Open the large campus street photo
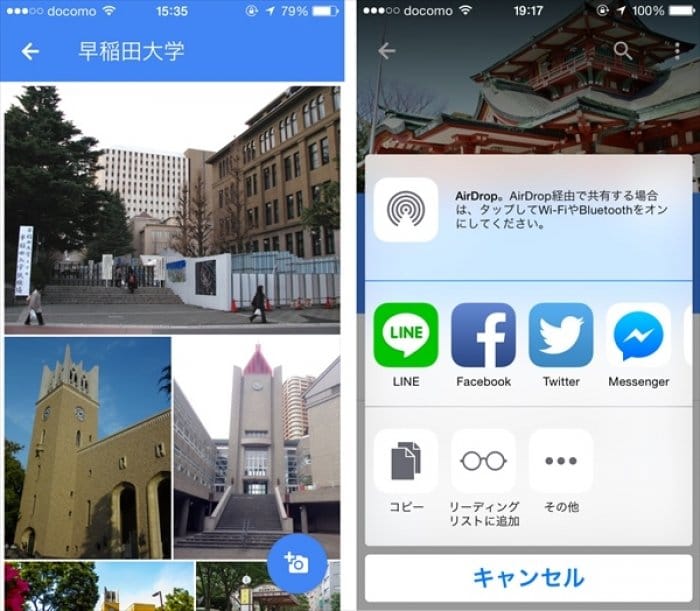700x611 pixels. click(172, 208)
